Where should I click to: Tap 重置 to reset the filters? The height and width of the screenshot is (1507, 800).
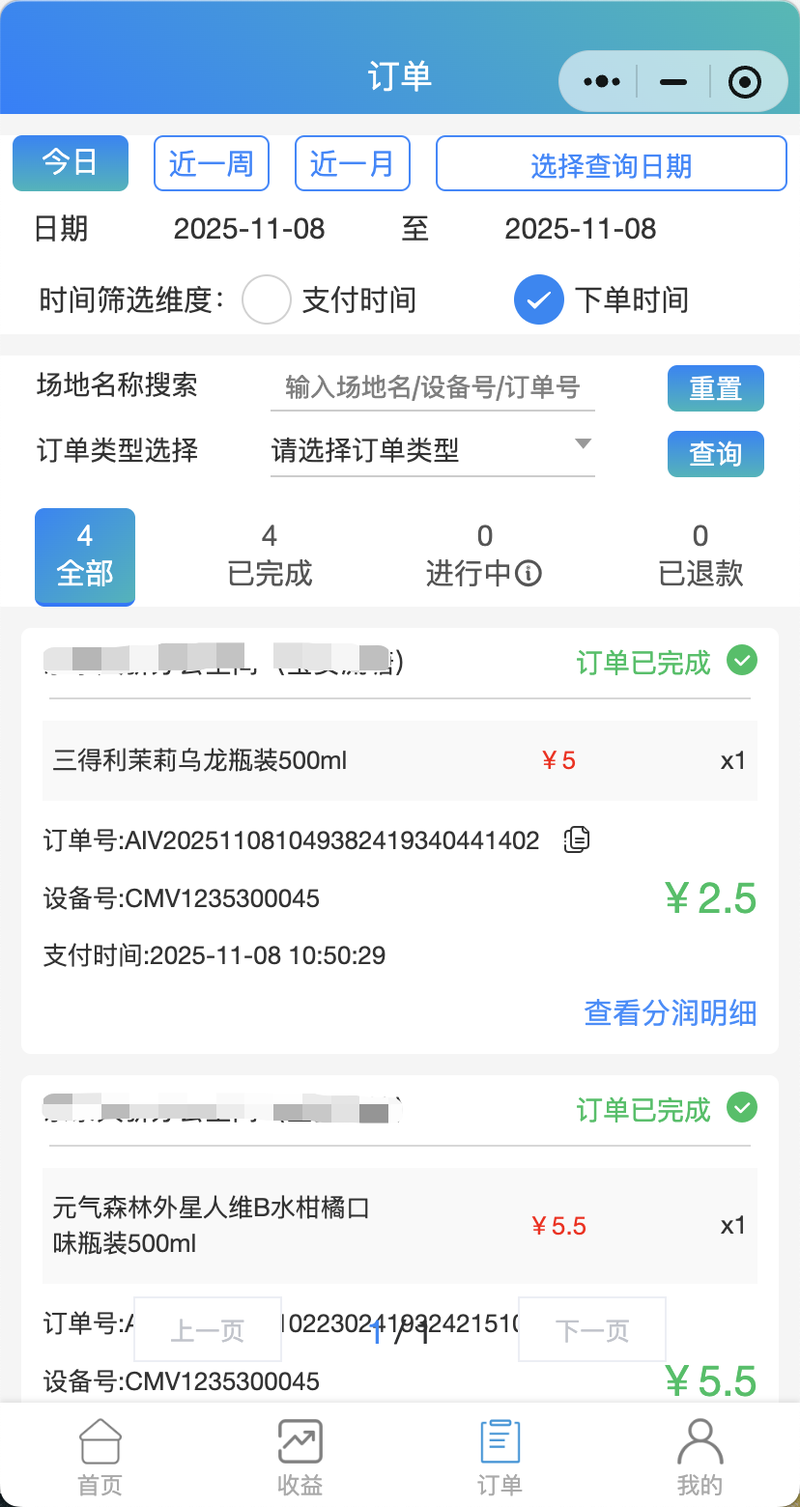point(715,388)
